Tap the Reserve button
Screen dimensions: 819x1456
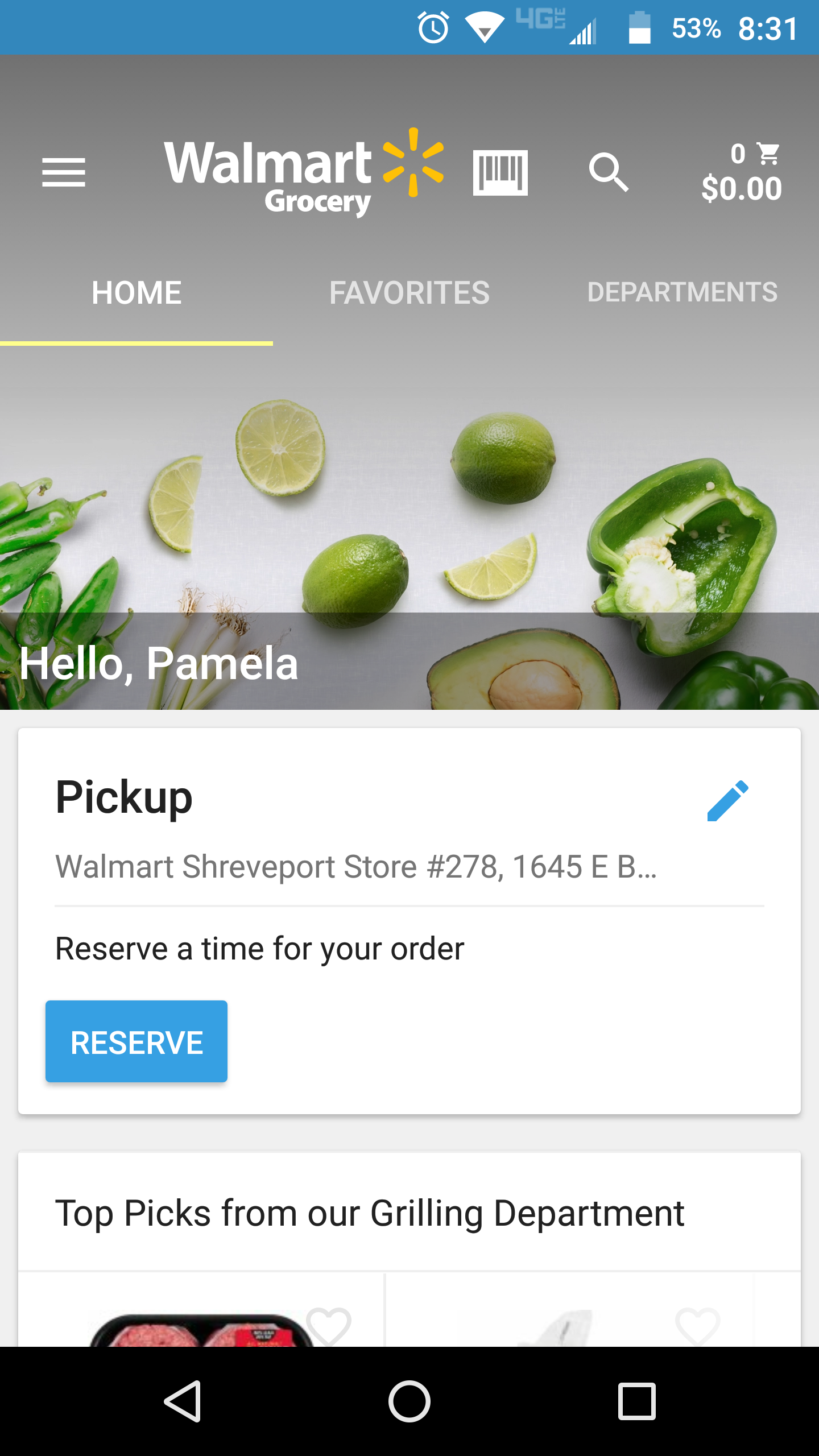click(136, 1041)
